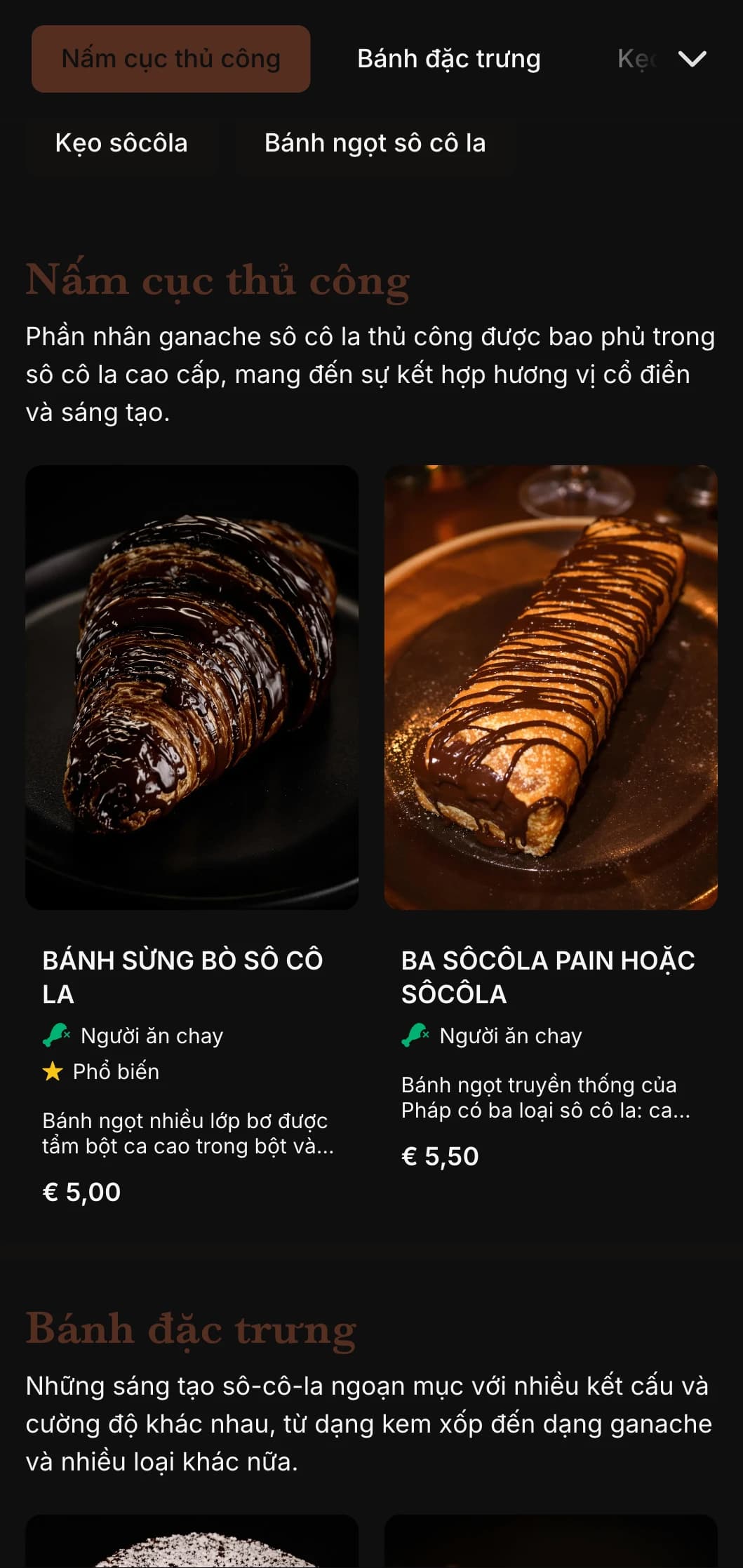Switch to the "Bánh đặc trưng" tab
The width and height of the screenshot is (743, 1568).
pyautogui.click(x=448, y=59)
